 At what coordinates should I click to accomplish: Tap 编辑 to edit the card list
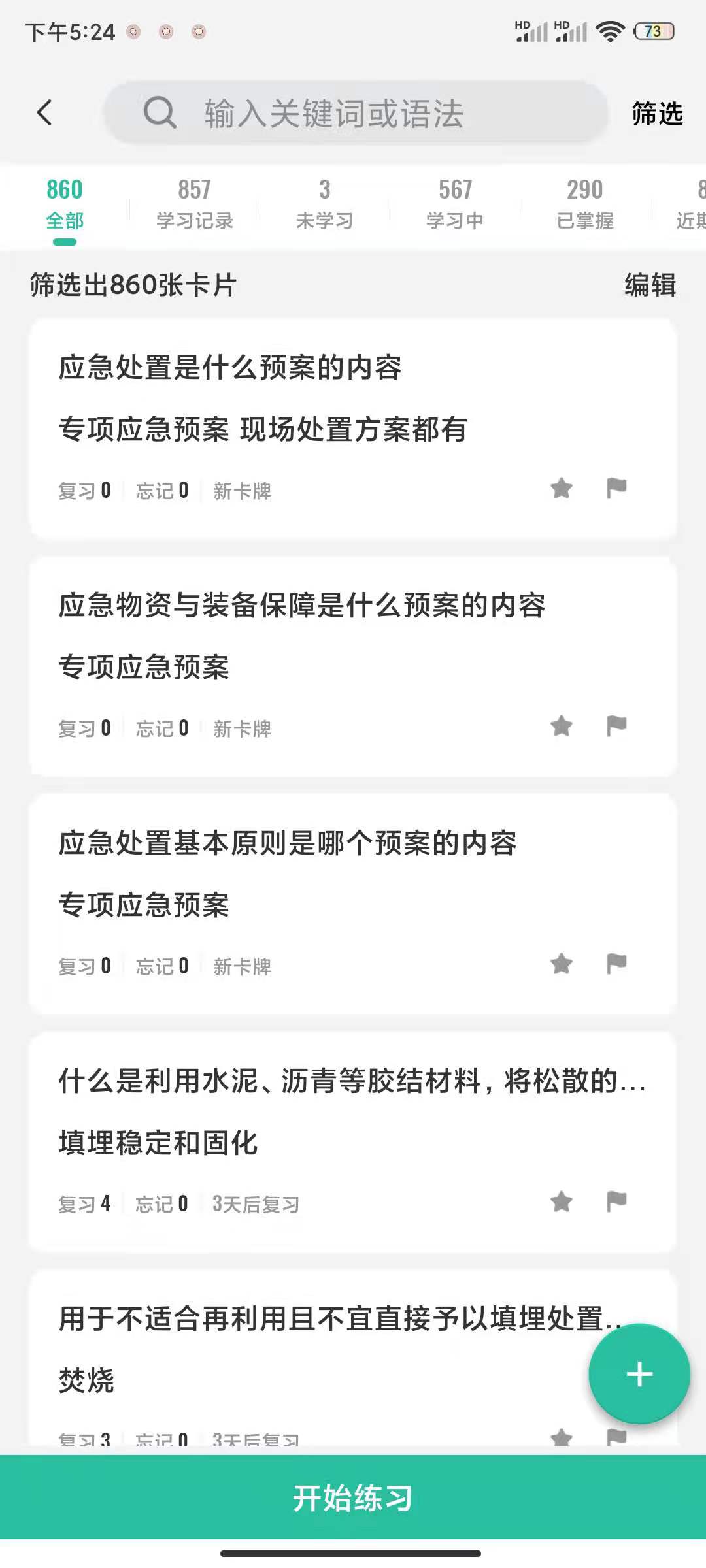pyautogui.click(x=650, y=286)
